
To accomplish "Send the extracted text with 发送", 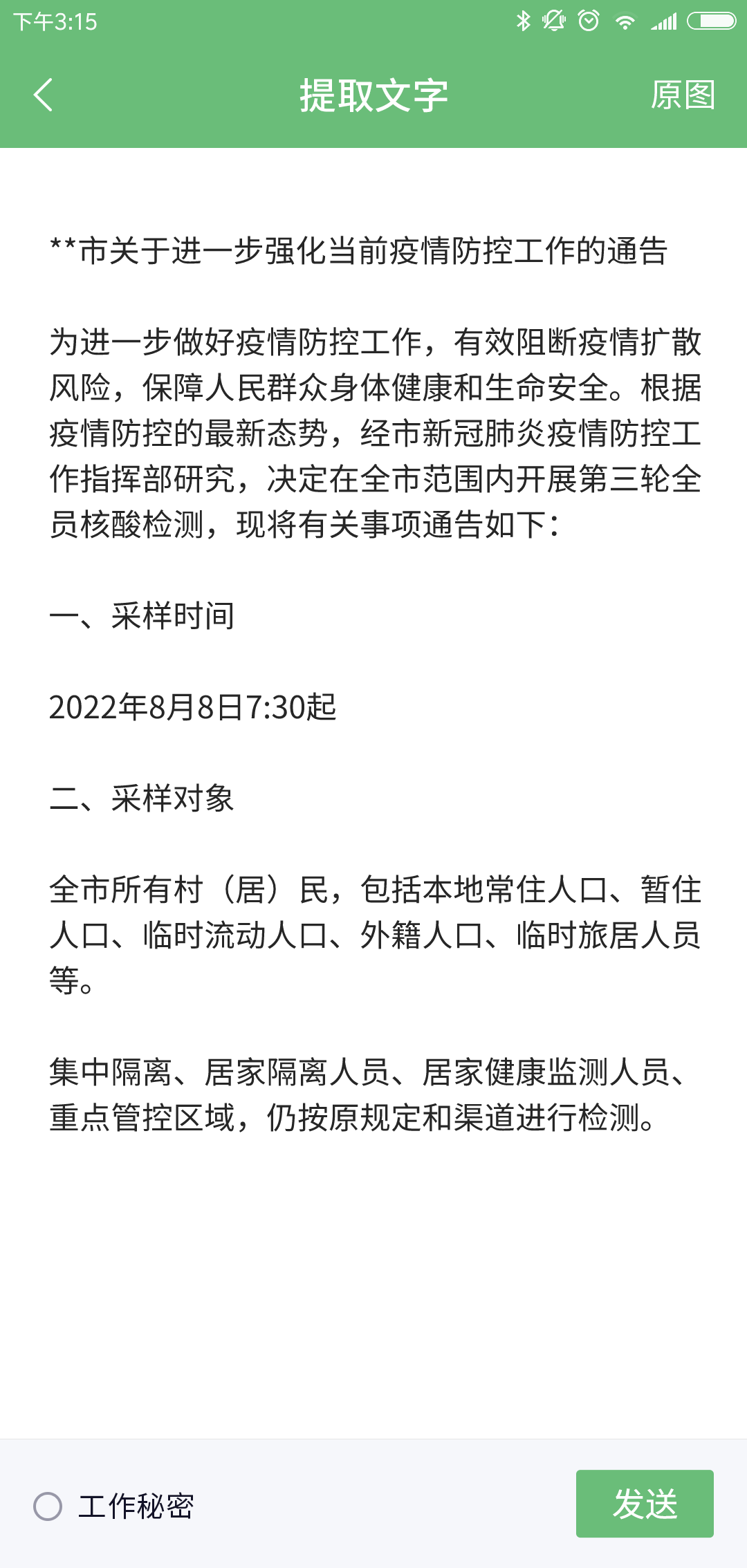I will click(x=645, y=1504).
